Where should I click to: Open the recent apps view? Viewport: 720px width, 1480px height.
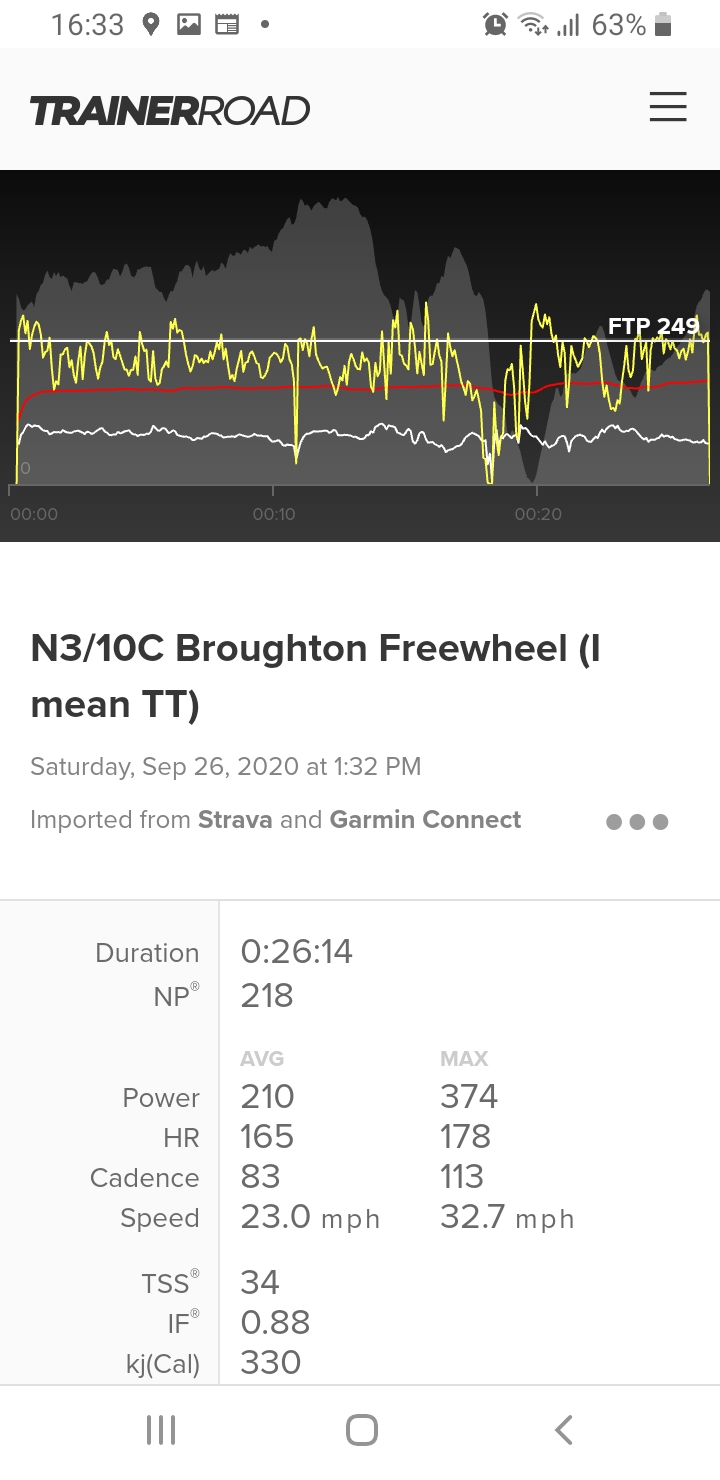pyautogui.click(x=161, y=1430)
